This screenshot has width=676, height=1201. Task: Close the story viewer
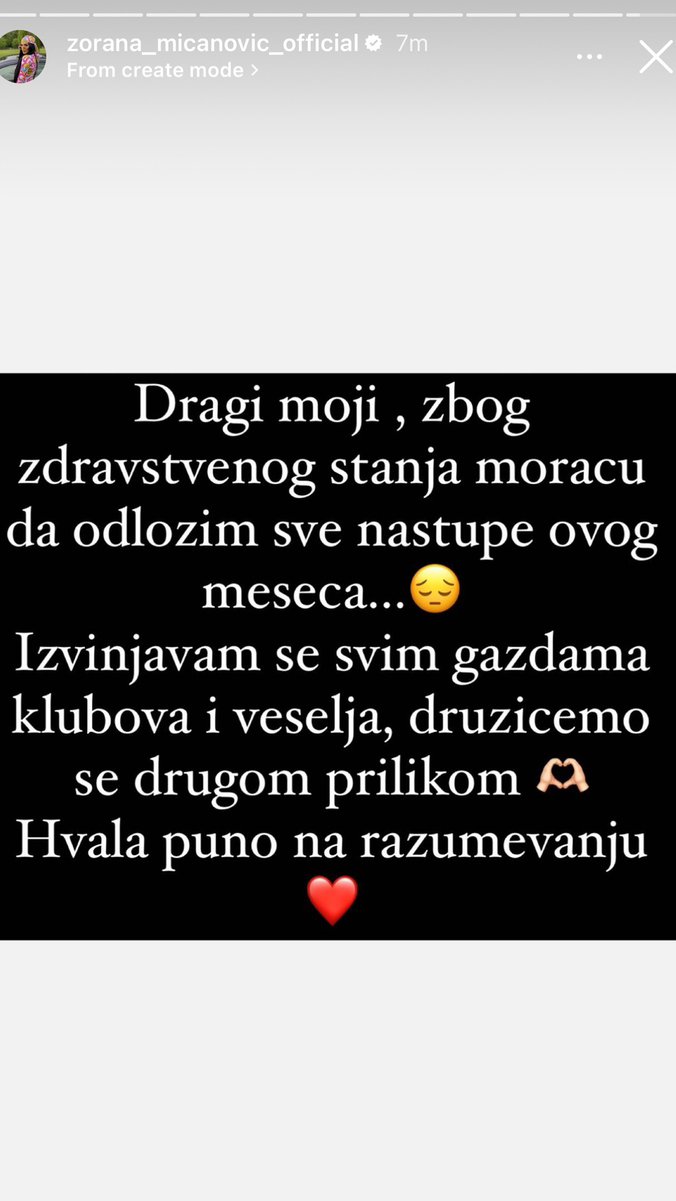pyautogui.click(x=655, y=57)
